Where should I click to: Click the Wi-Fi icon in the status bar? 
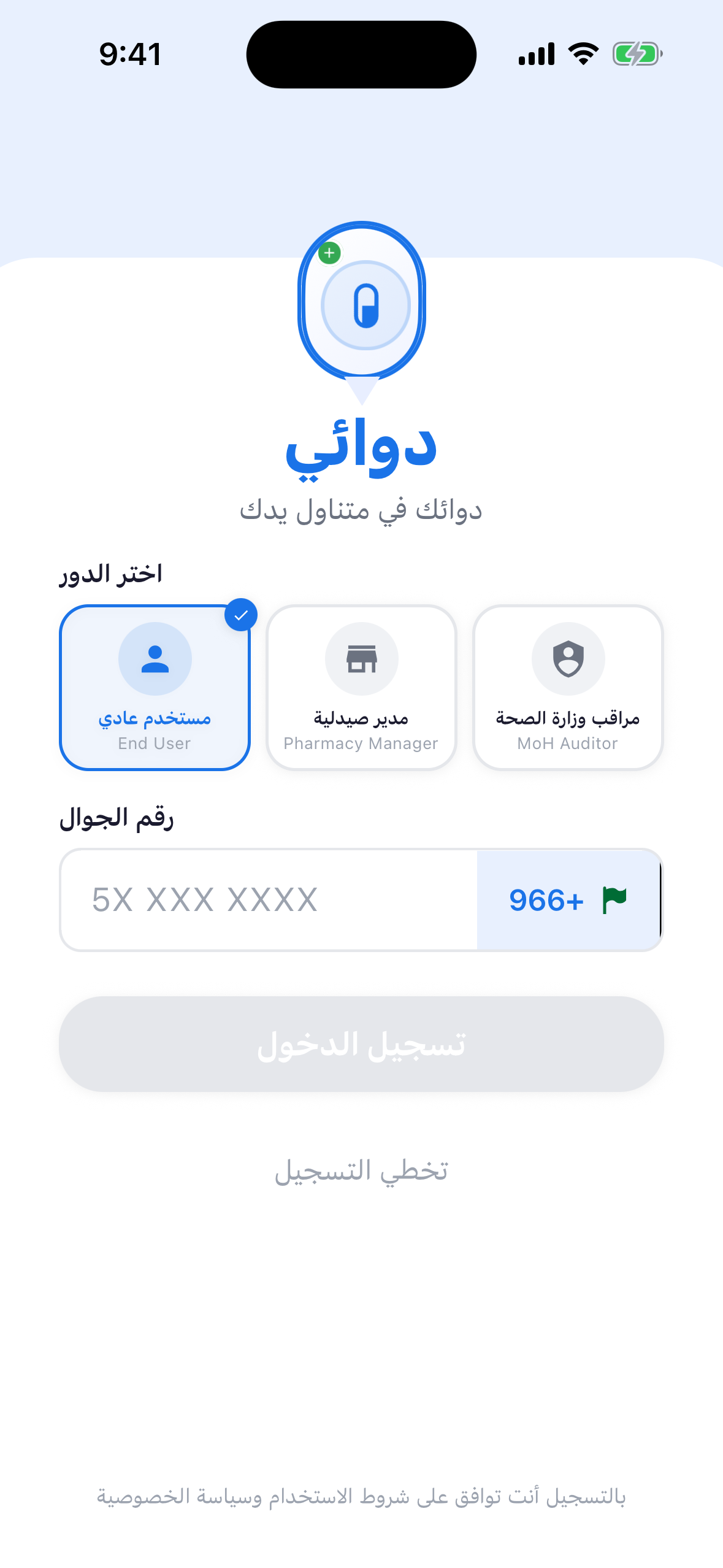pos(582,54)
